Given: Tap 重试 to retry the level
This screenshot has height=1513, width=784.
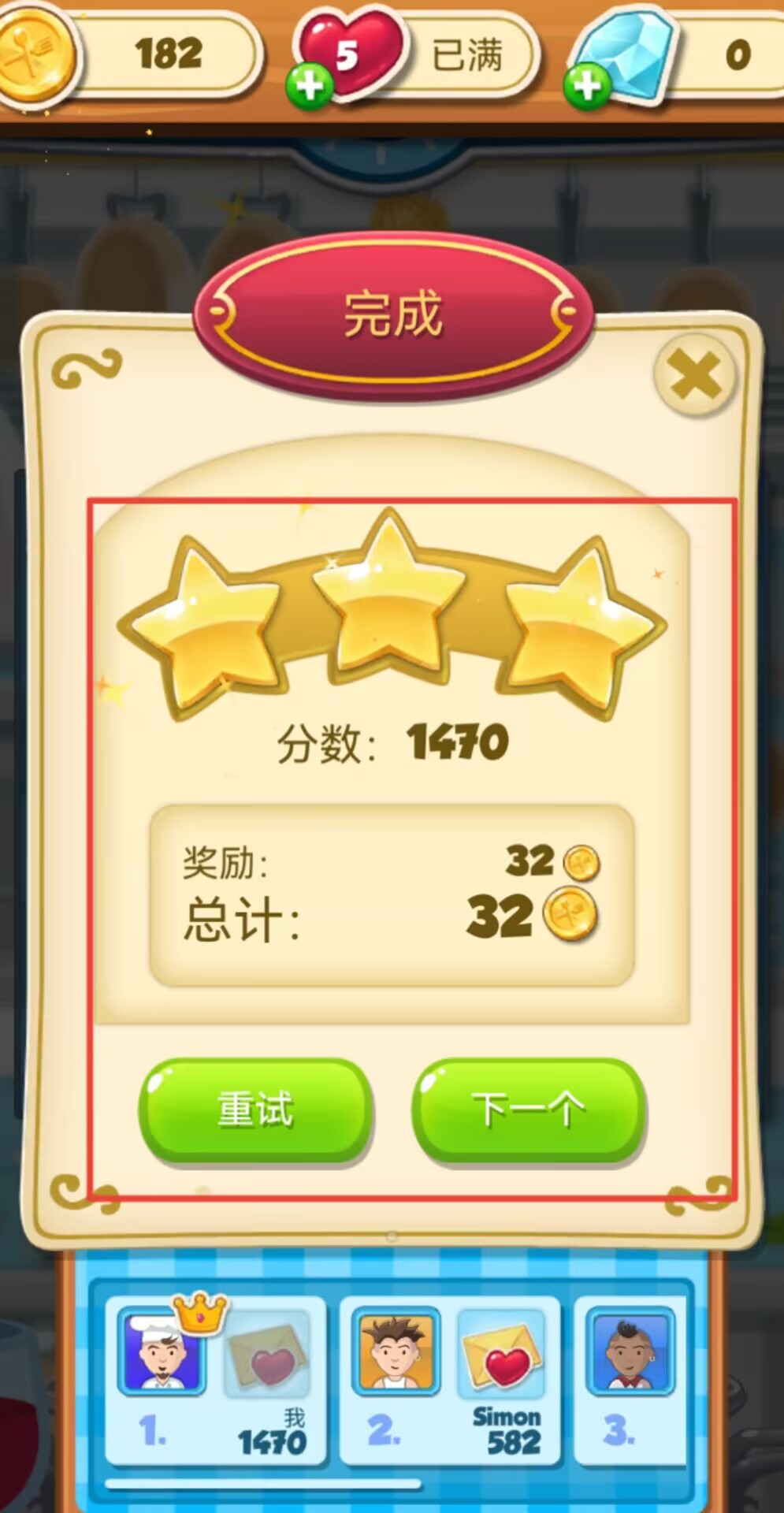Looking at the screenshot, I should 255,1110.
